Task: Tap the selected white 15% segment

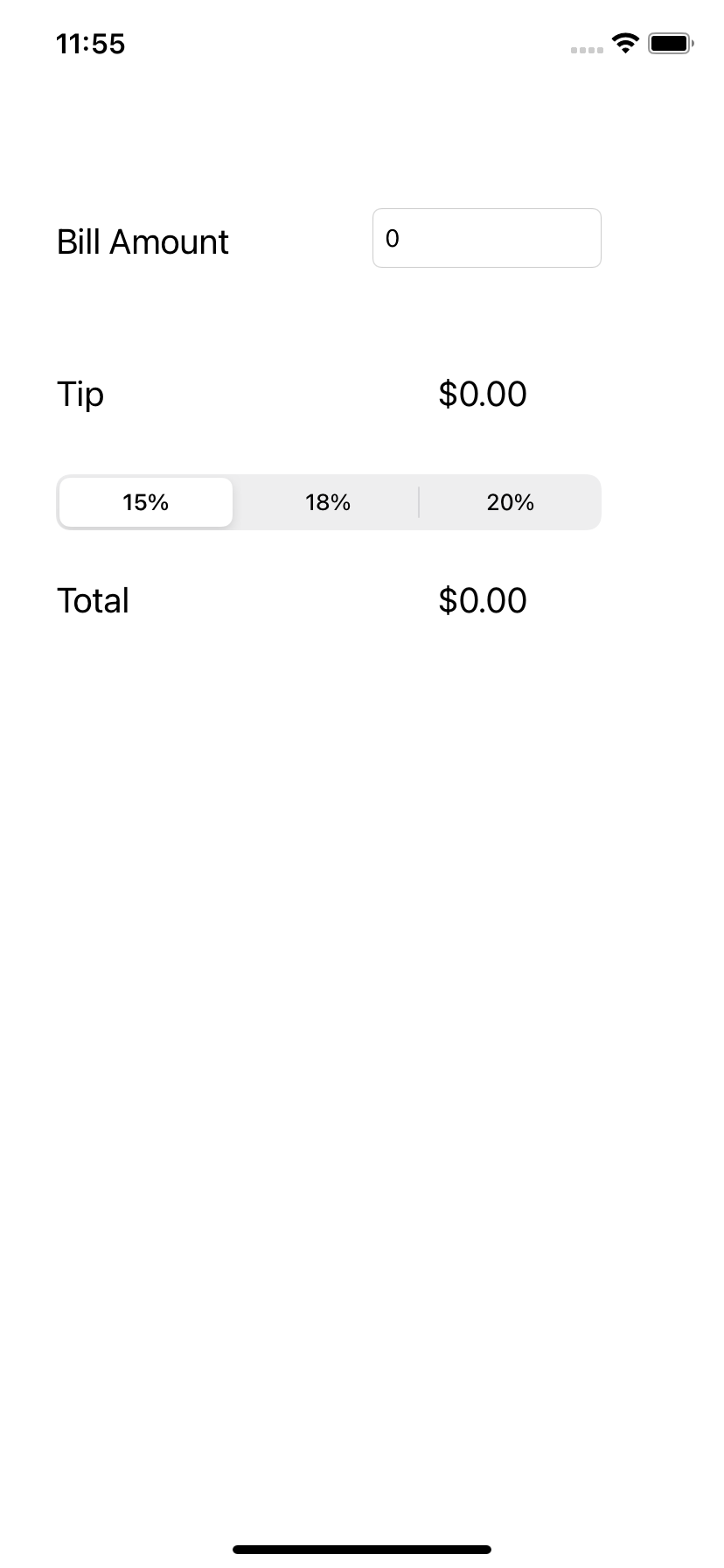Action: 145,502
